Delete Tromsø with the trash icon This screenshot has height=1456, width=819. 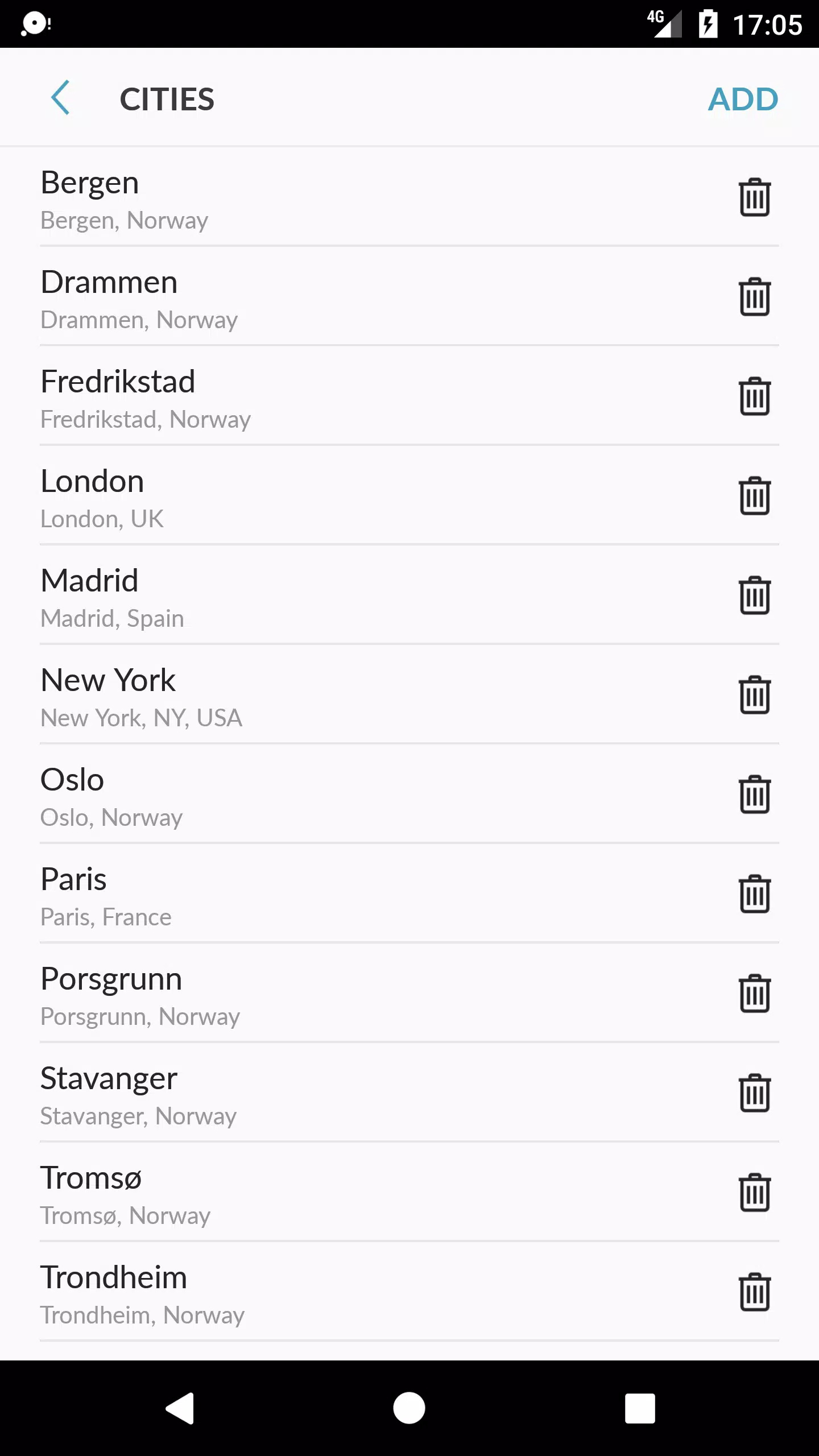[755, 1193]
